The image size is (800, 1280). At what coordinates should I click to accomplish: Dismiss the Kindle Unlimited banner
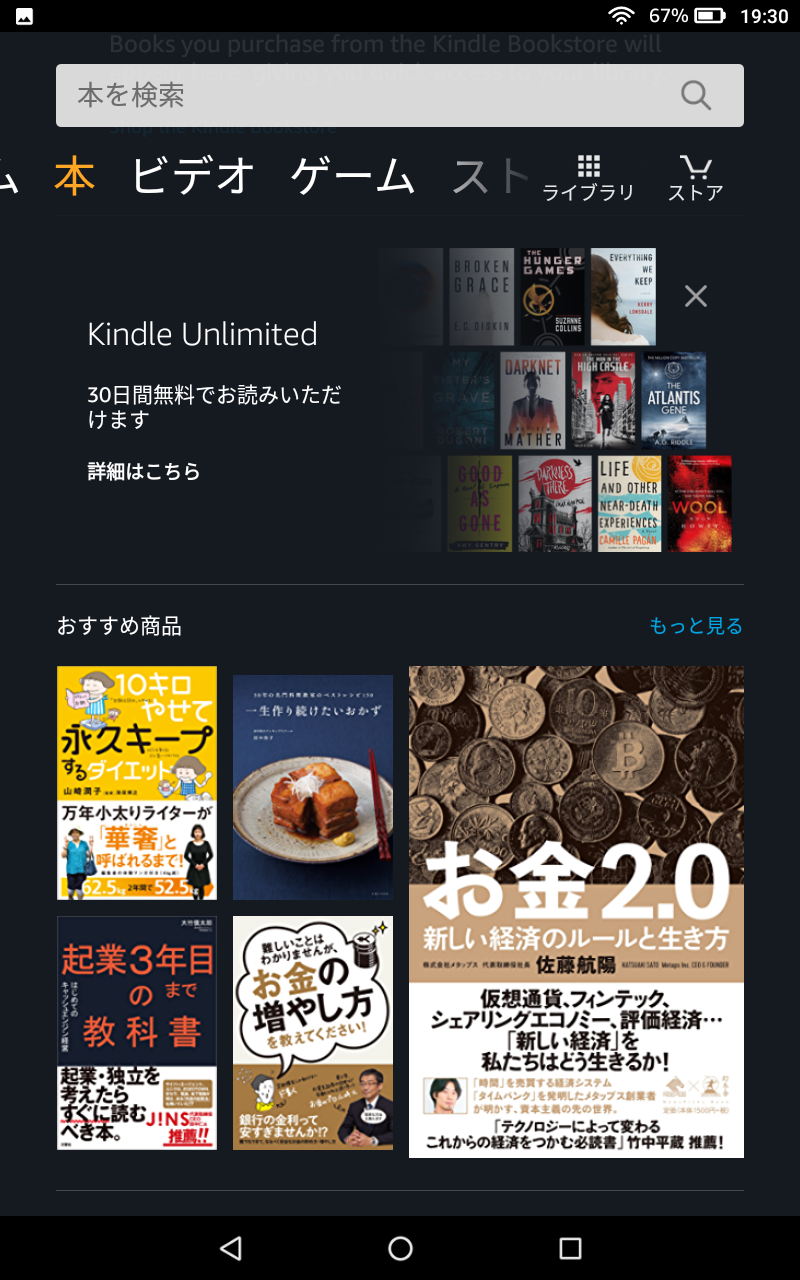[x=695, y=296]
